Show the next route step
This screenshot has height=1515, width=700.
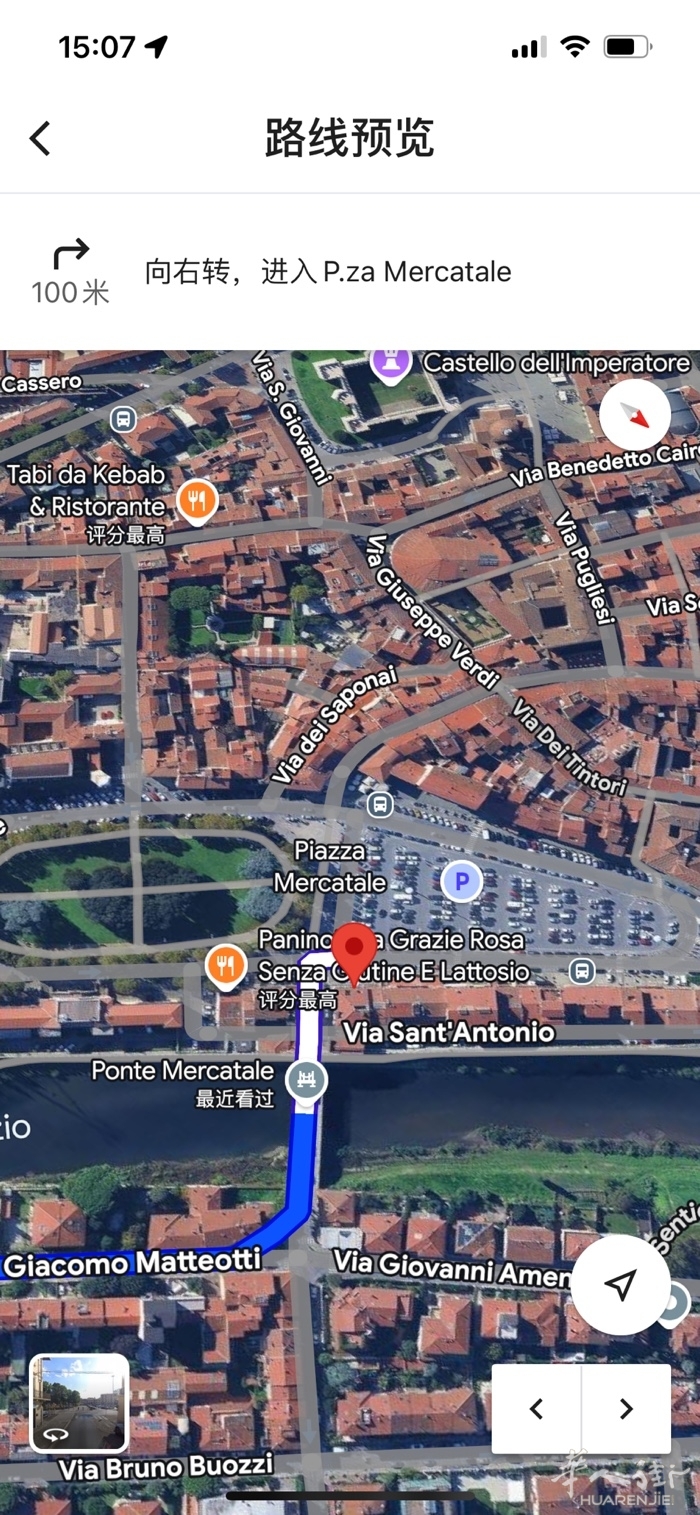(x=626, y=1409)
